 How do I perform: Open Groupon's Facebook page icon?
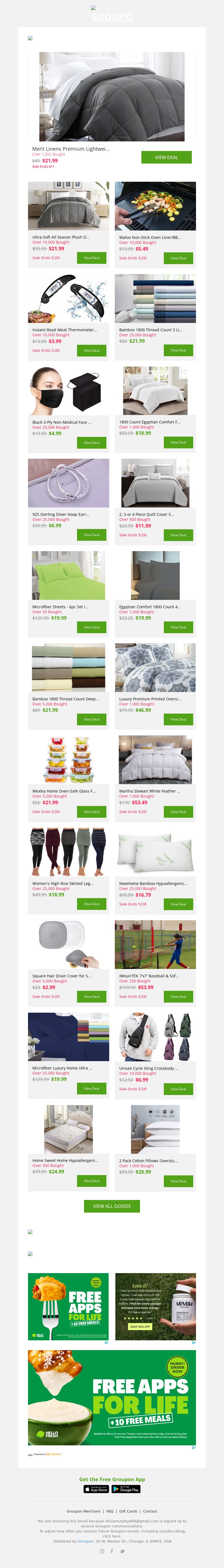[112, 1551]
